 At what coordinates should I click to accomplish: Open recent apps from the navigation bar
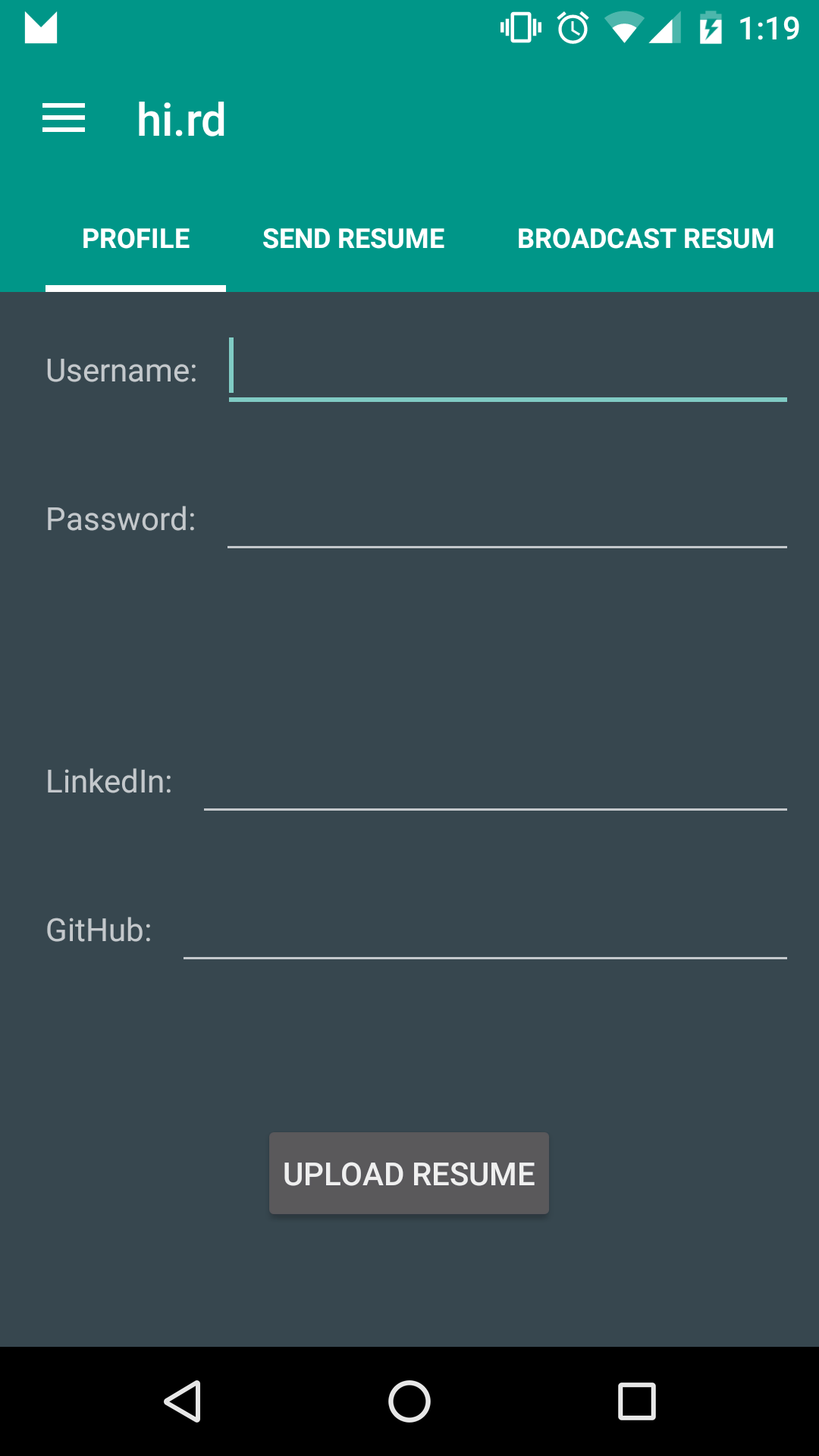[x=637, y=1401]
